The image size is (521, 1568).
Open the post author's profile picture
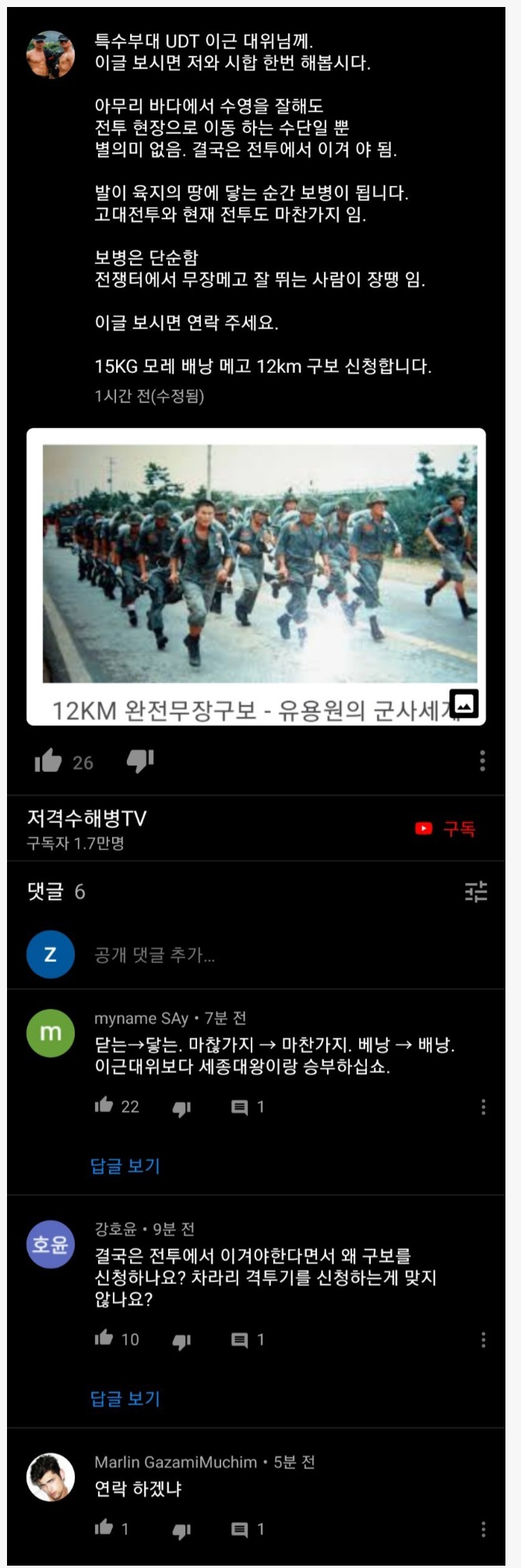tap(51, 54)
